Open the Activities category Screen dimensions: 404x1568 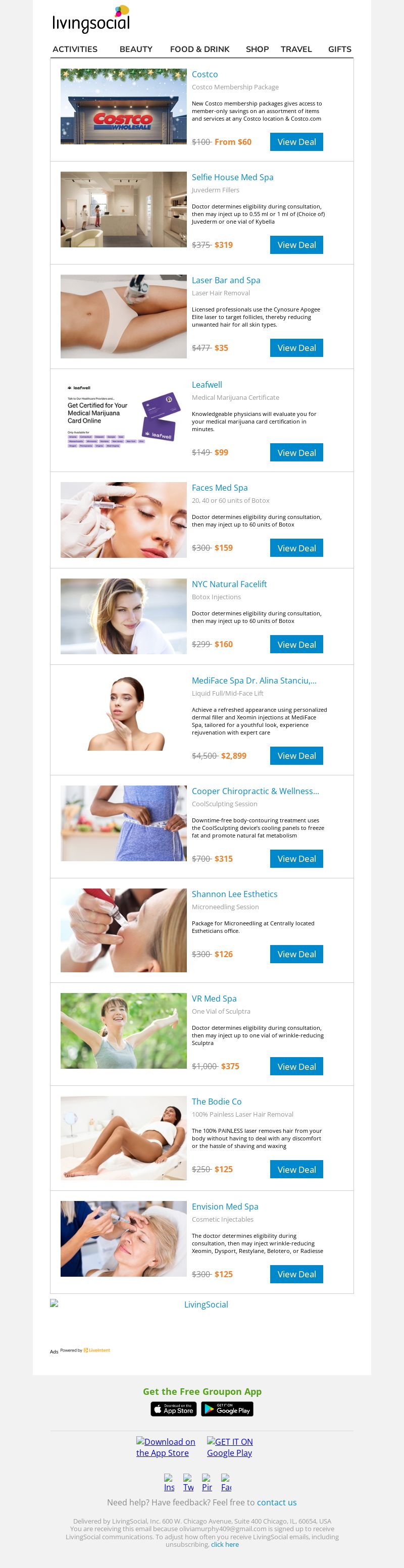(75, 49)
